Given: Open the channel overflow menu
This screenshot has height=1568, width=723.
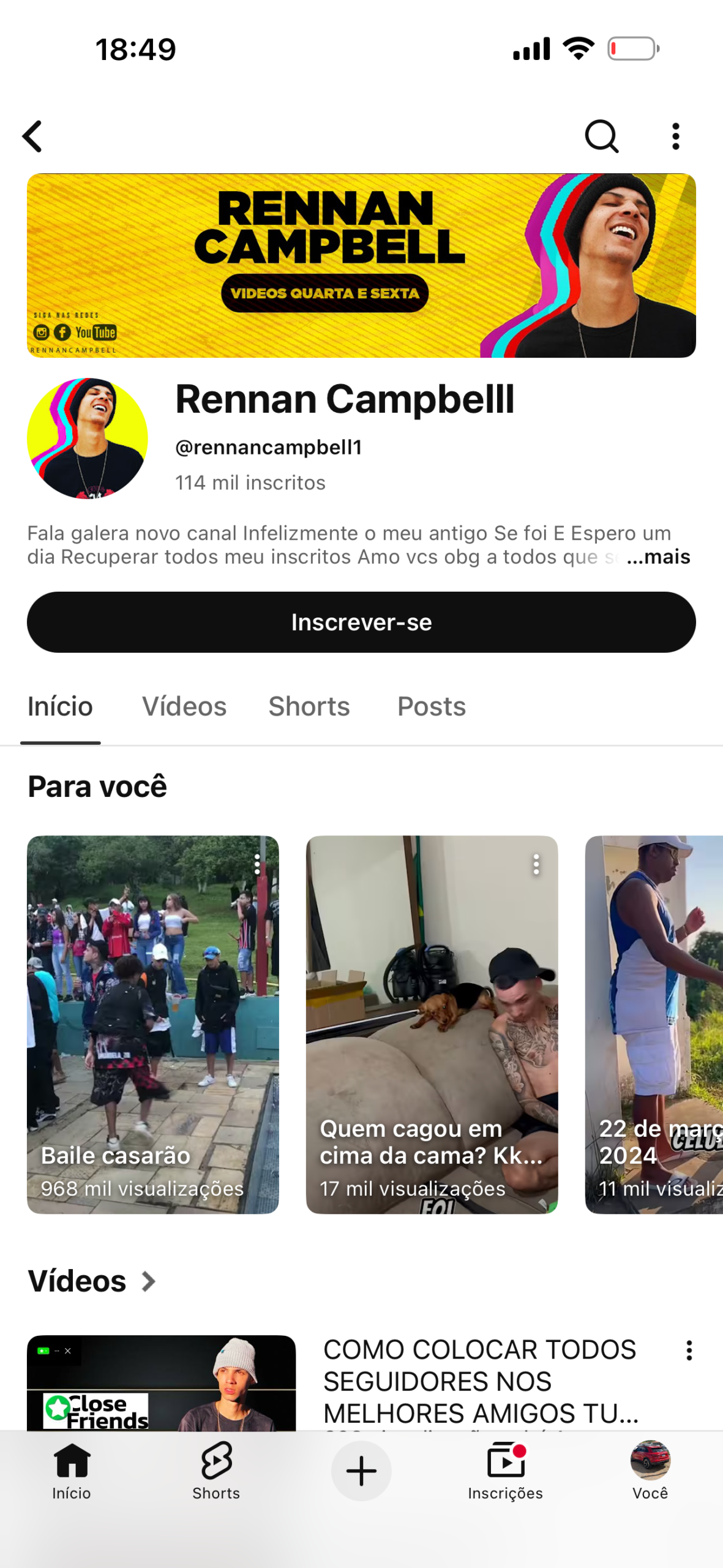Looking at the screenshot, I should point(675,136).
